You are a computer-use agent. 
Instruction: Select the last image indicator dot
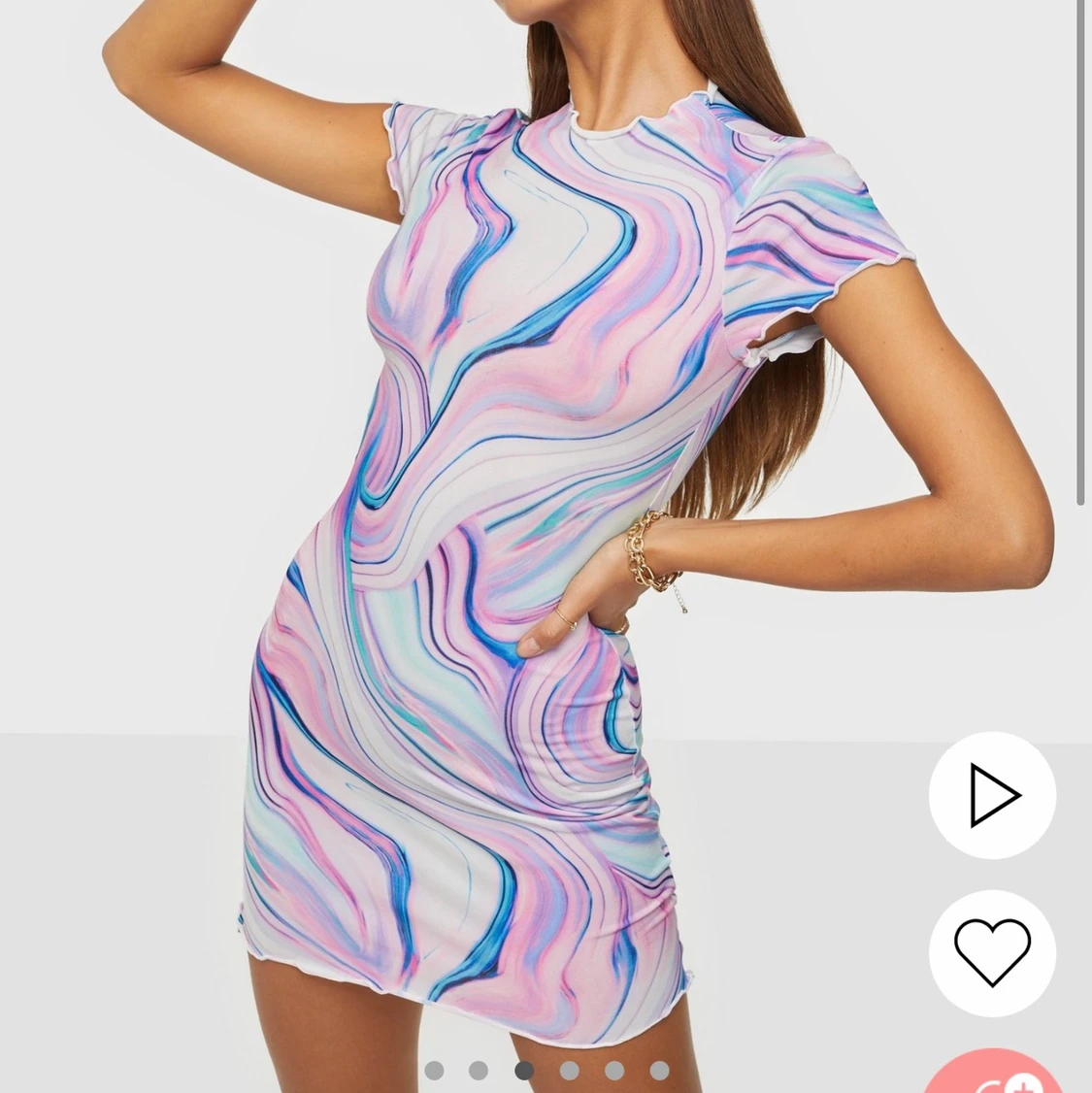[x=659, y=1071]
